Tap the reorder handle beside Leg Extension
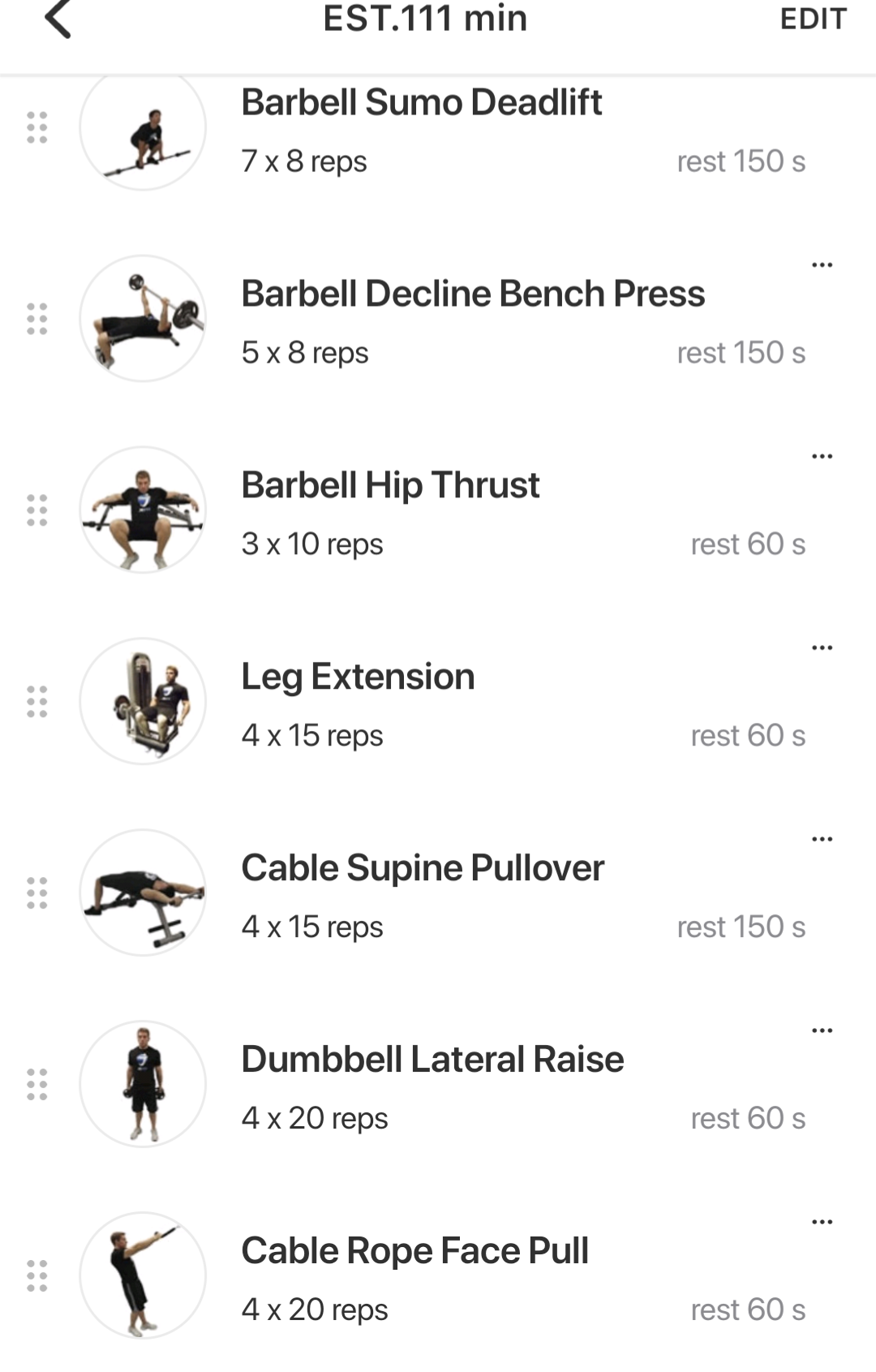Screen dimensions: 876x1372 coord(37,702)
